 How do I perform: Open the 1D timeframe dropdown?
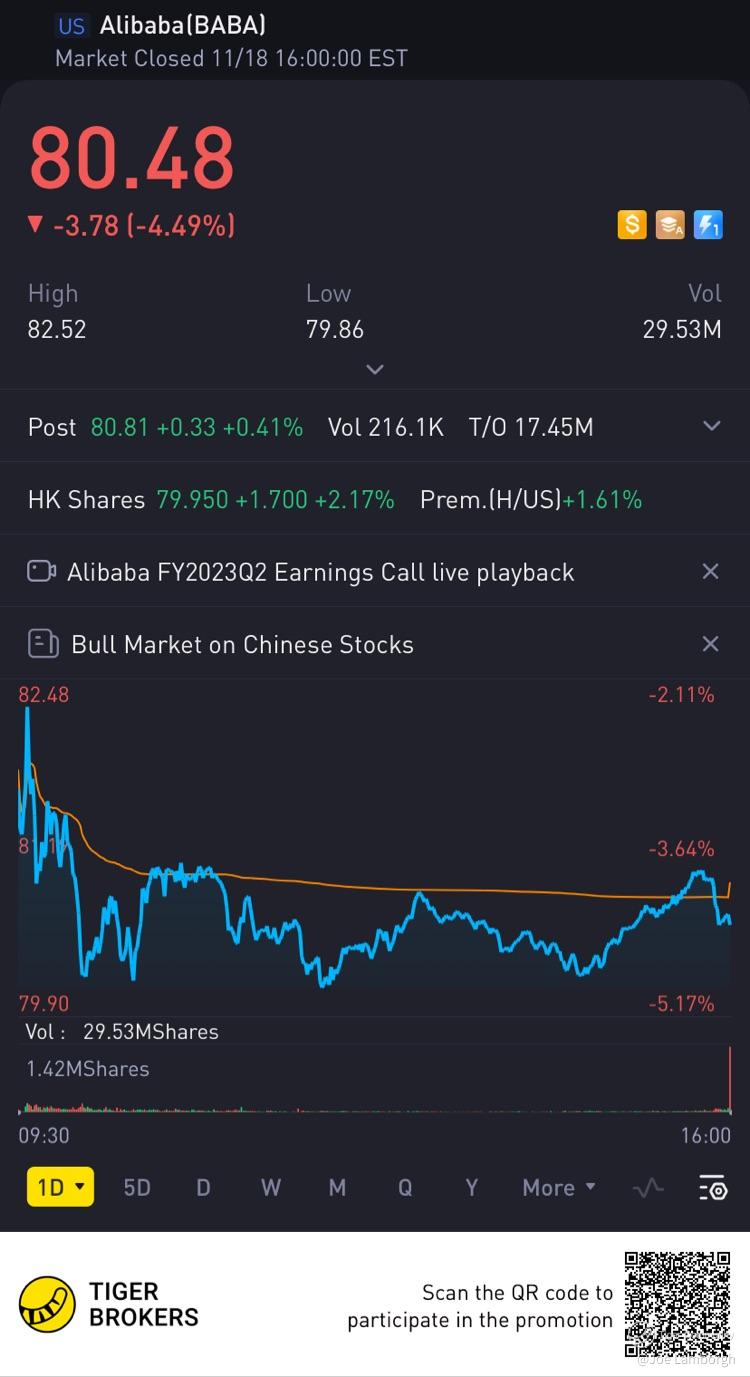click(x=60, y=1187)
